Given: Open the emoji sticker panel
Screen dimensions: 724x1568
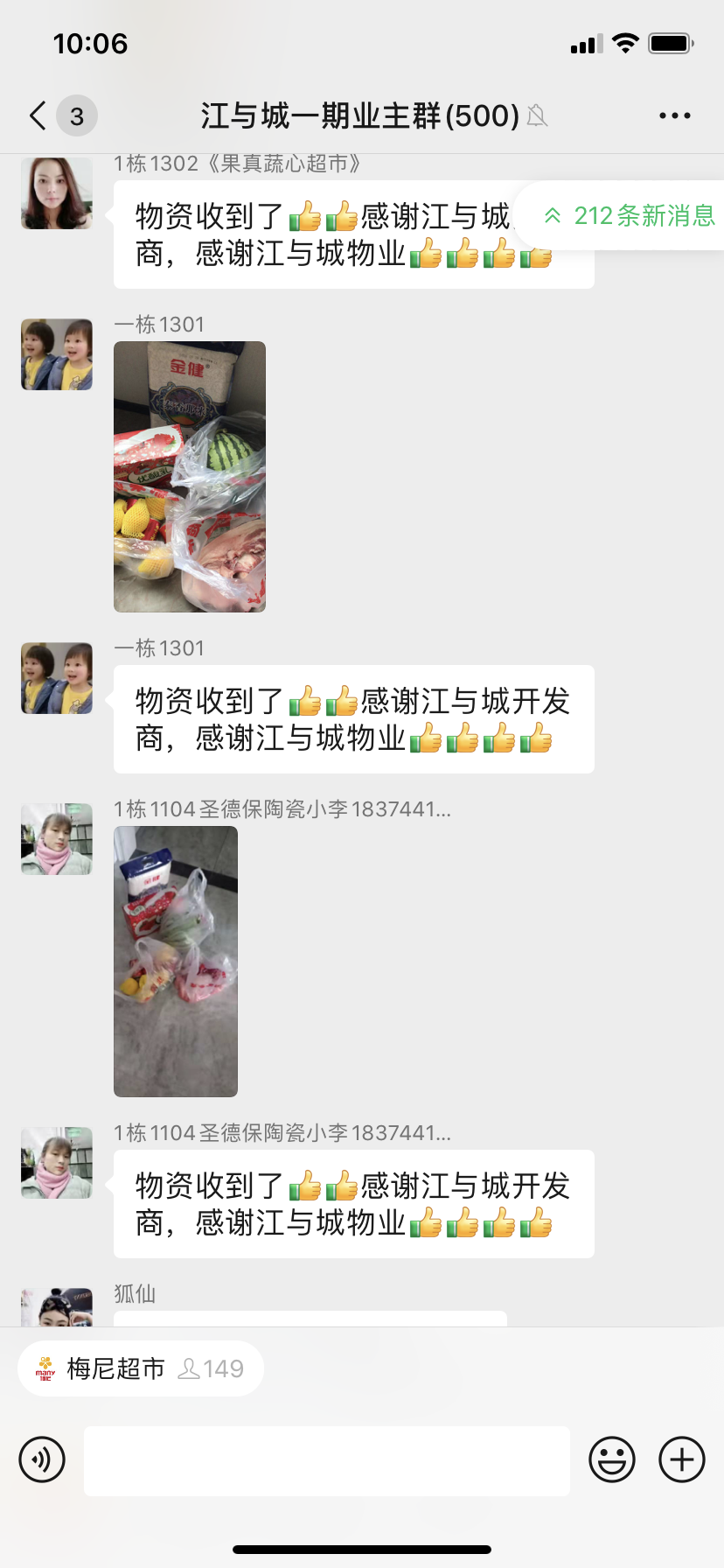Looking at the screenshot, I should coord(612,1459).
